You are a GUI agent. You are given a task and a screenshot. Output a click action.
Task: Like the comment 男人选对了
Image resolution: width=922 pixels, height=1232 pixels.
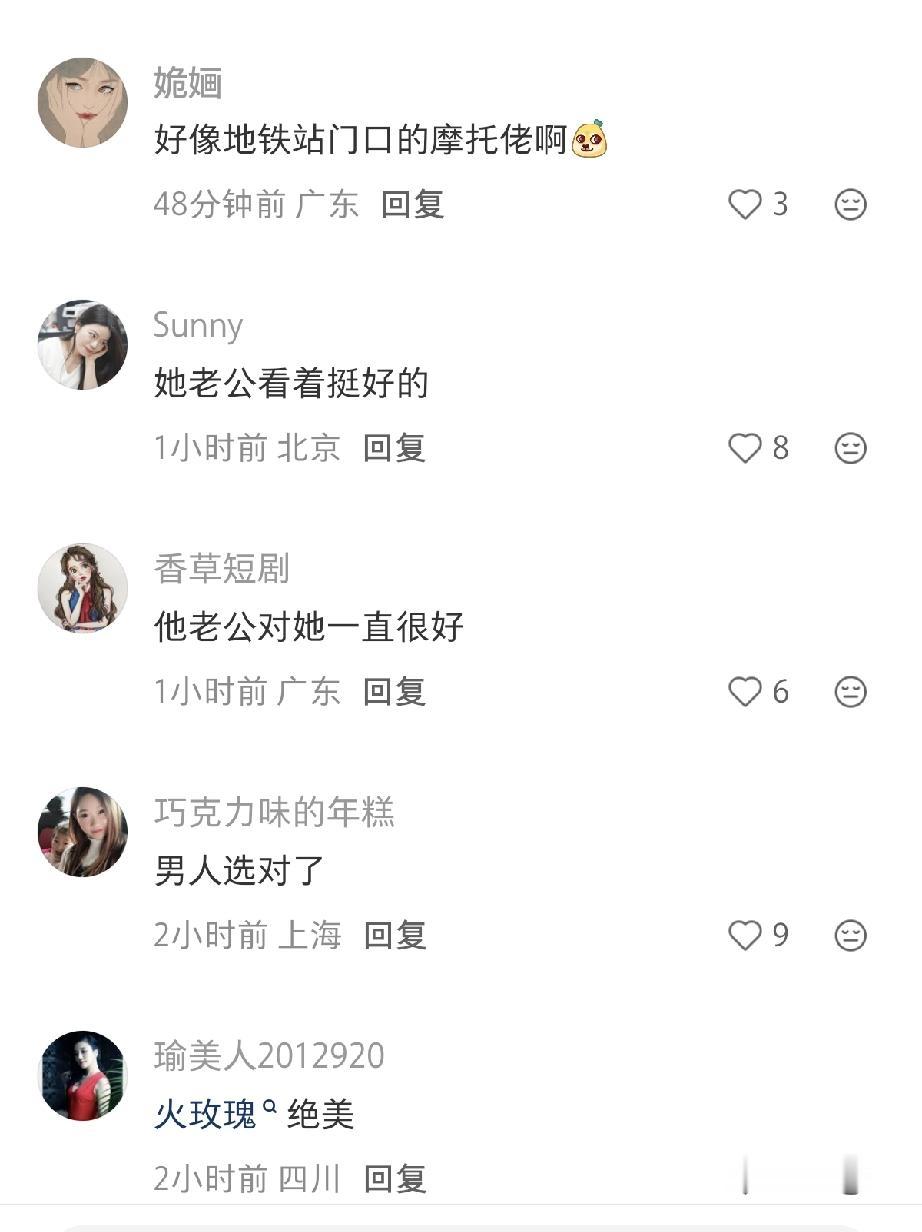[x=745, y=936]
